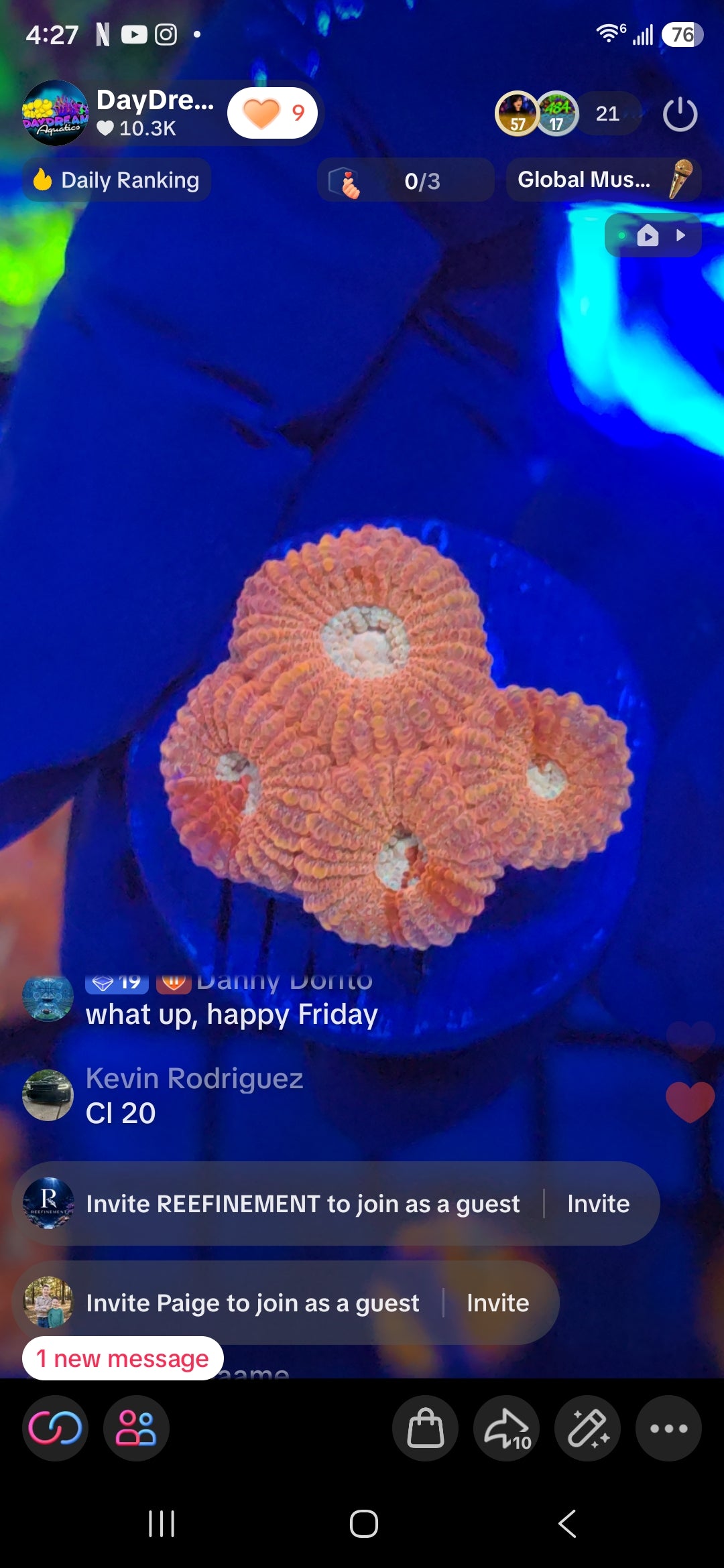This screenshot has width=724, height=1568.
Task: View the 21 viewers list
Action: (x=607, y=113)
